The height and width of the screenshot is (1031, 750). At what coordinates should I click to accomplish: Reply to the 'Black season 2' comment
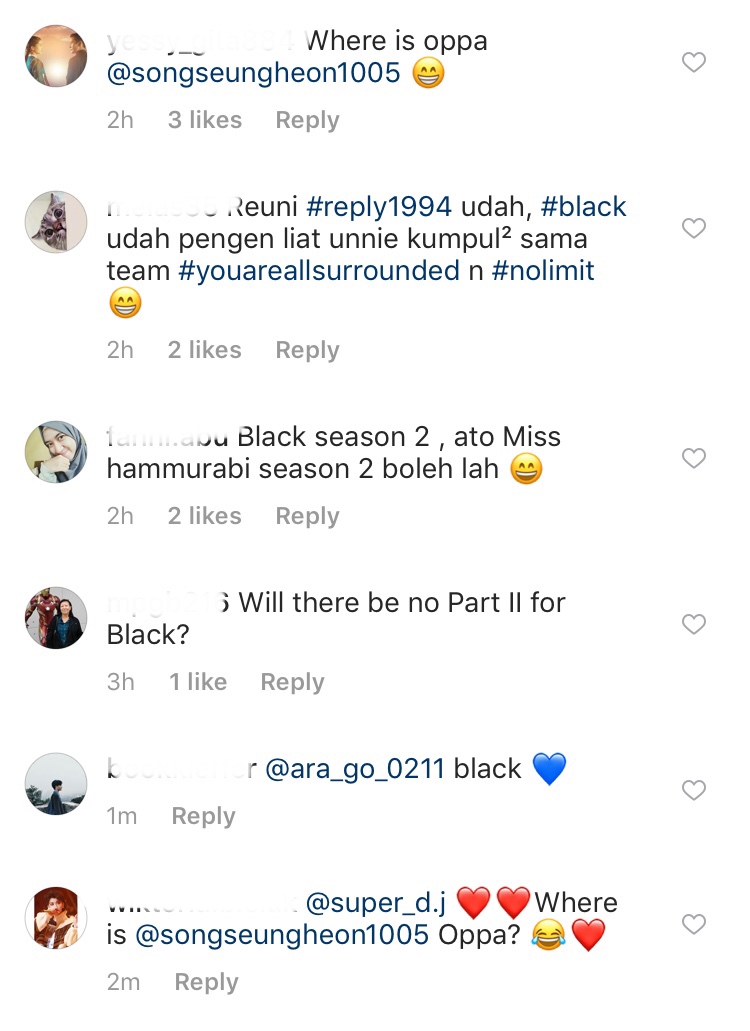click(x=307, y=516)
